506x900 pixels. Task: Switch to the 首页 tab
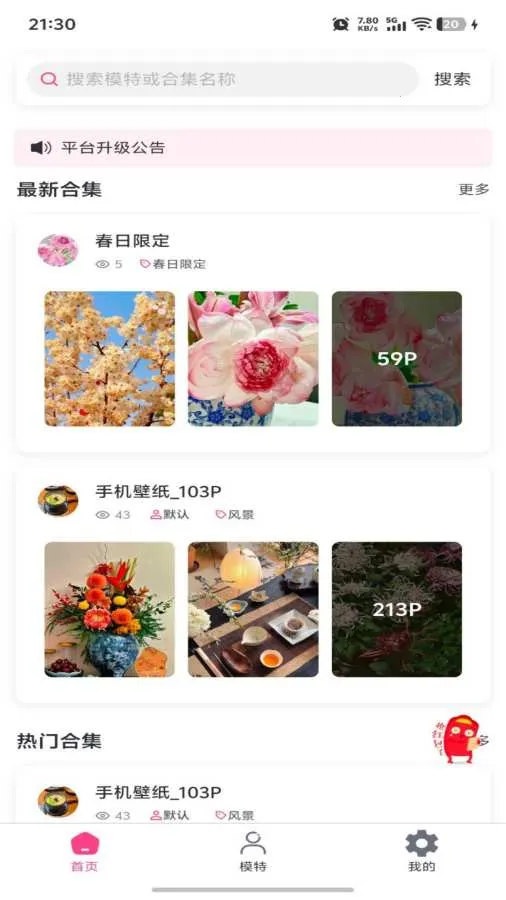85,853
